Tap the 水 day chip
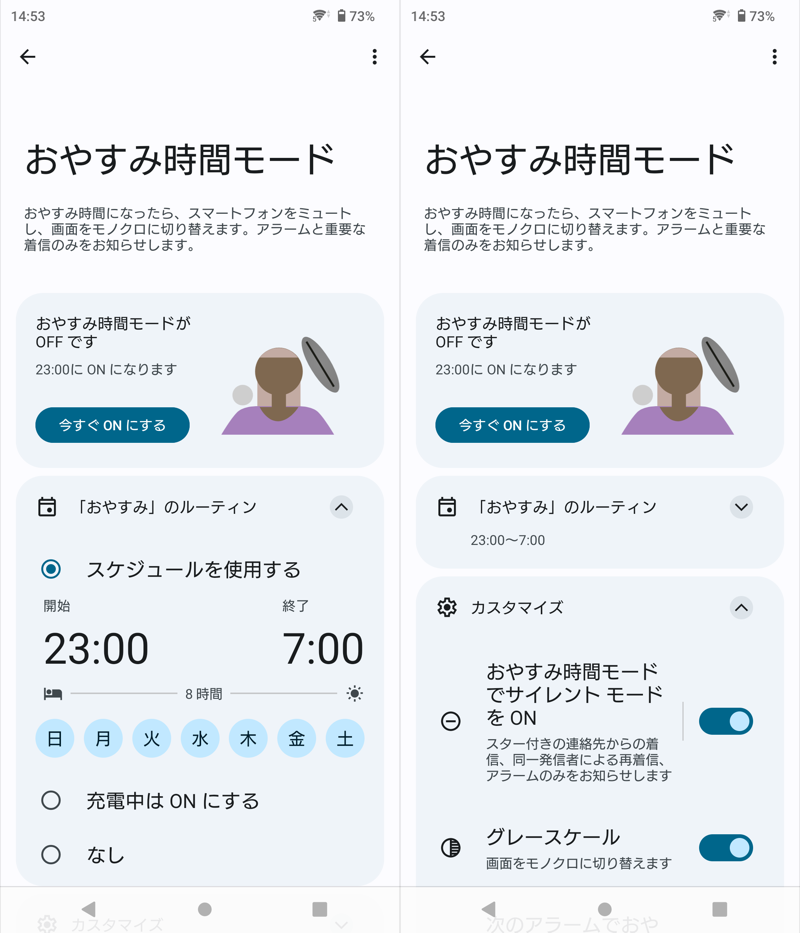The image size is (800, 933). point(200,739)
